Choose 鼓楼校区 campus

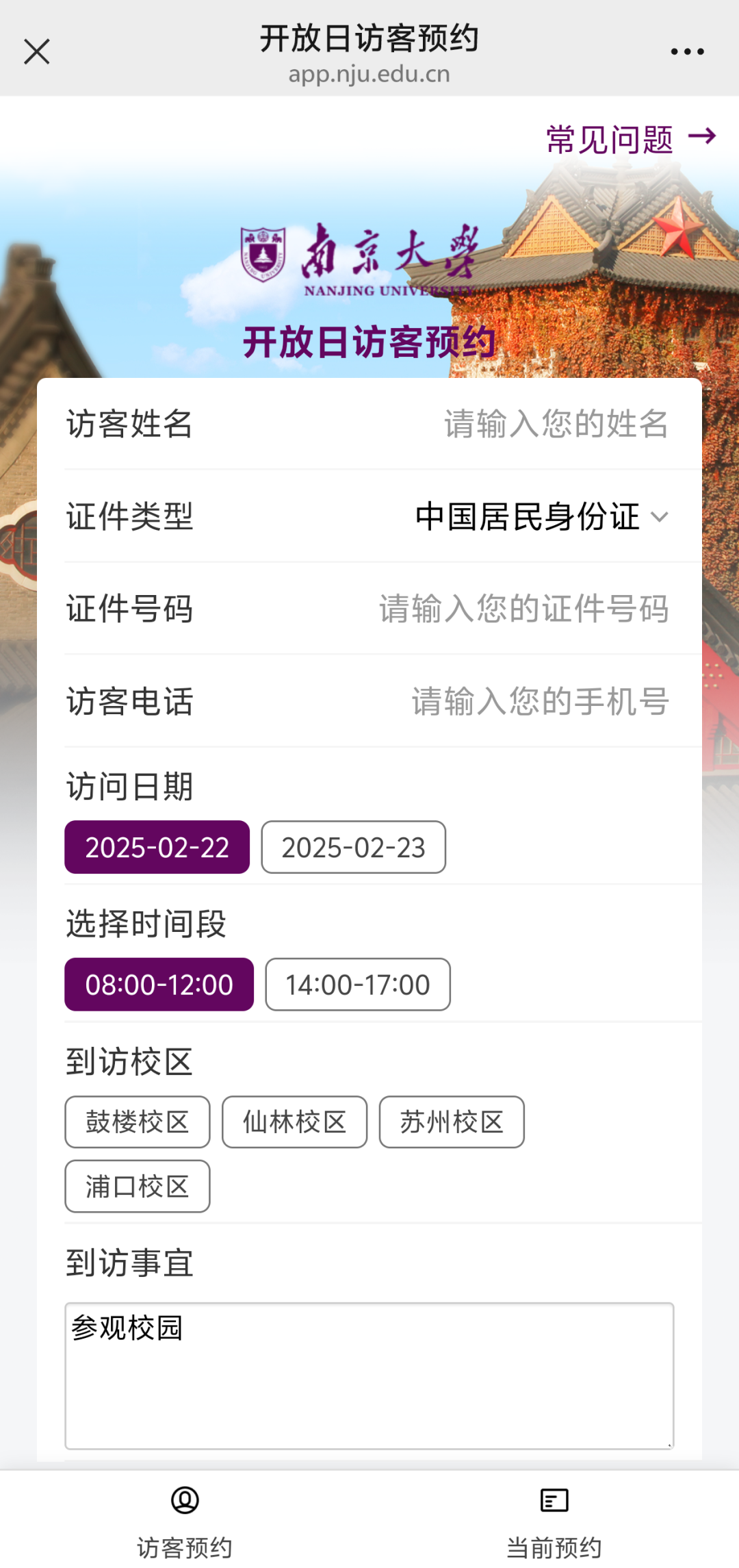(138, 1122)
